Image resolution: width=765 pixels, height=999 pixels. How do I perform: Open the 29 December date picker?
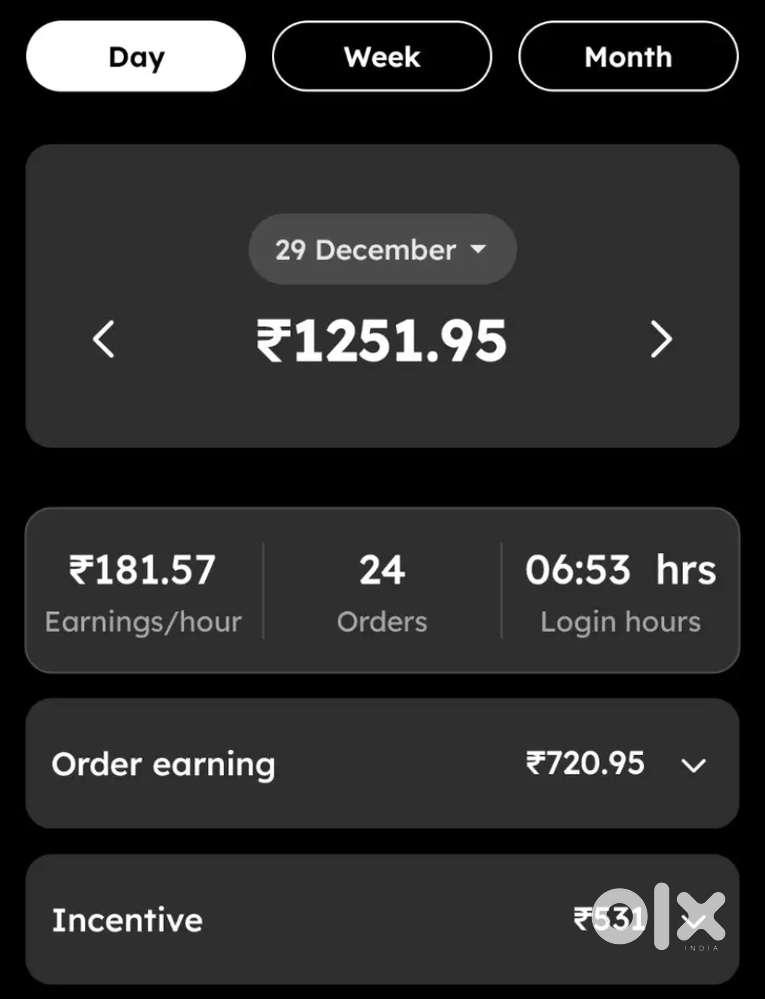coord(382,249)
